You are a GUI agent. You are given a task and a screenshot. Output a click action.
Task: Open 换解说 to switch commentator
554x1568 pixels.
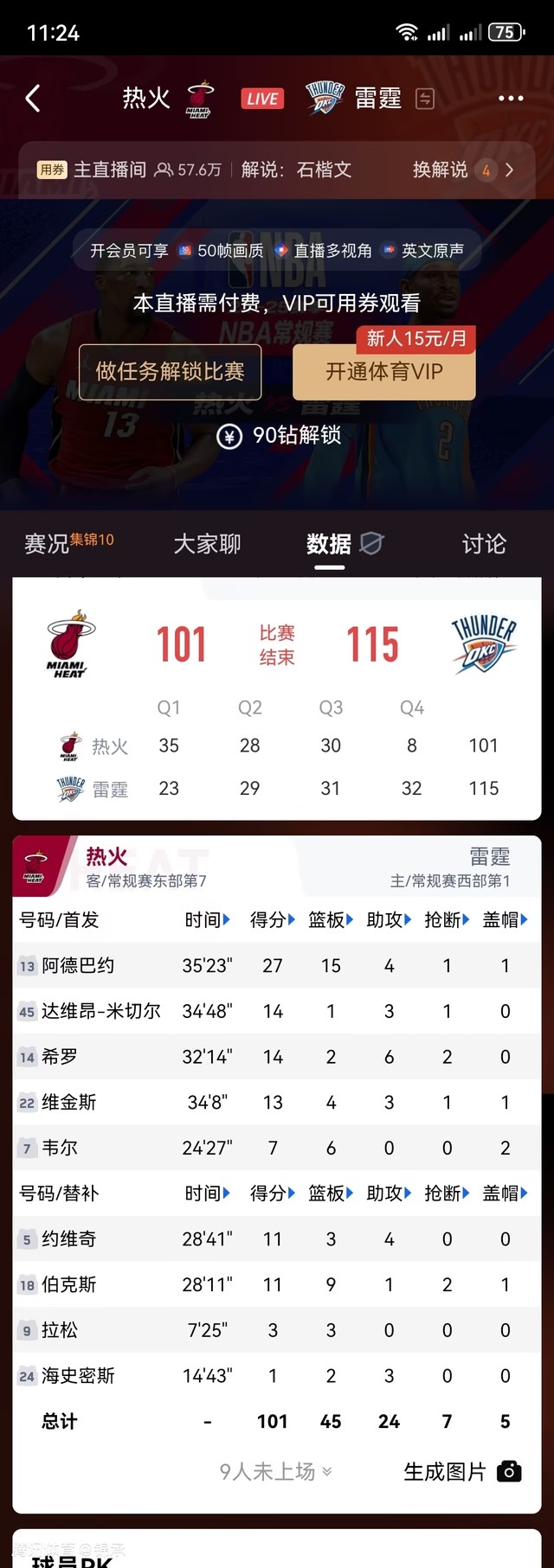[x=462, y=170]
